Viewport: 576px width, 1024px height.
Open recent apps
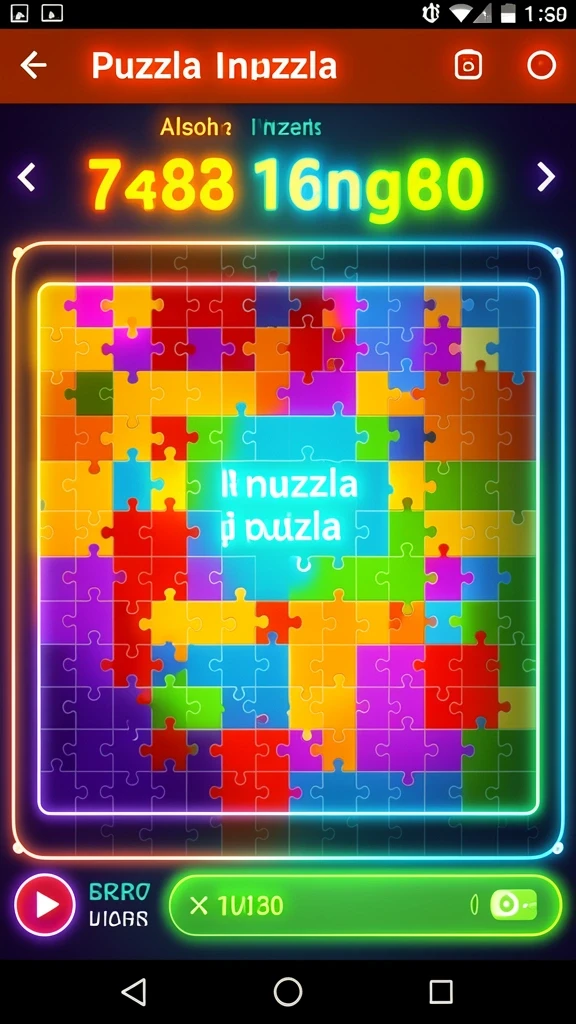tap(441, 992)
